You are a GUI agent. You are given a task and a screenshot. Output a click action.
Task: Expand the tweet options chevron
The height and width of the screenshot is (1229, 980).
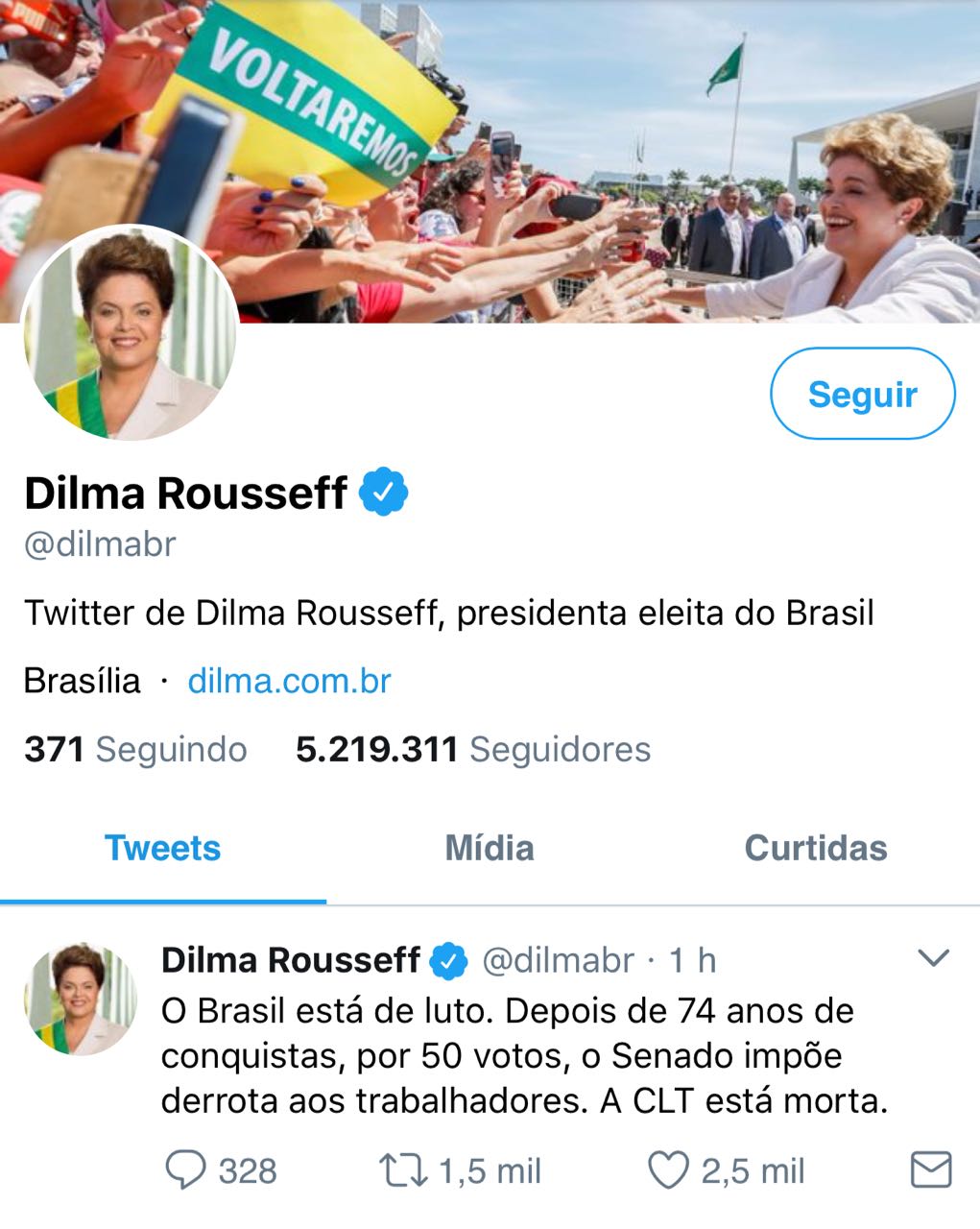[x=933, y=957]
